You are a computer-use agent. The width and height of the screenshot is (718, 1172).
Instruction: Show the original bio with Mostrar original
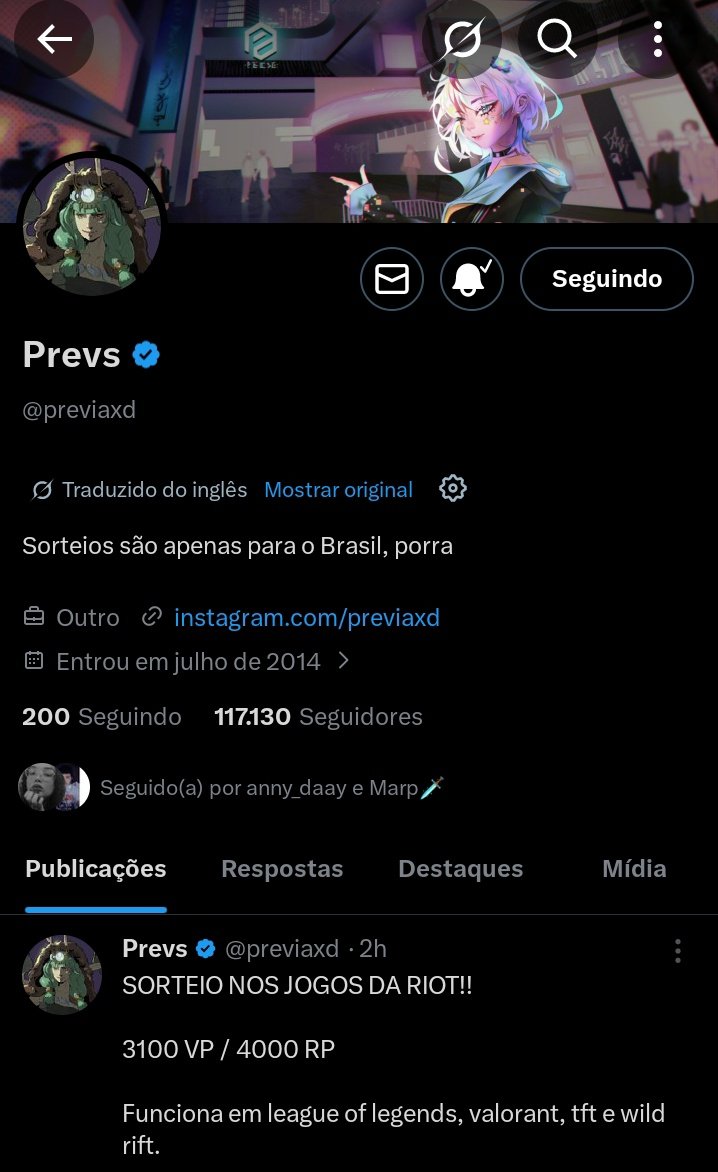click(338, 490)
